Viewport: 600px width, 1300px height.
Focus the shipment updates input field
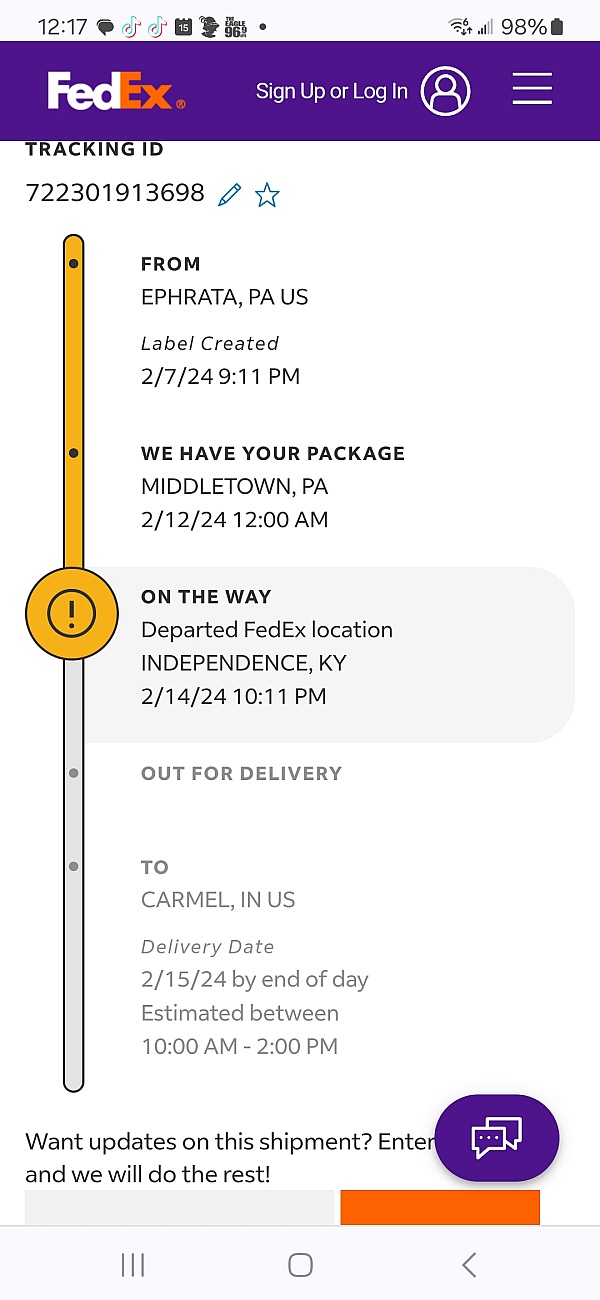(180, 1207)
